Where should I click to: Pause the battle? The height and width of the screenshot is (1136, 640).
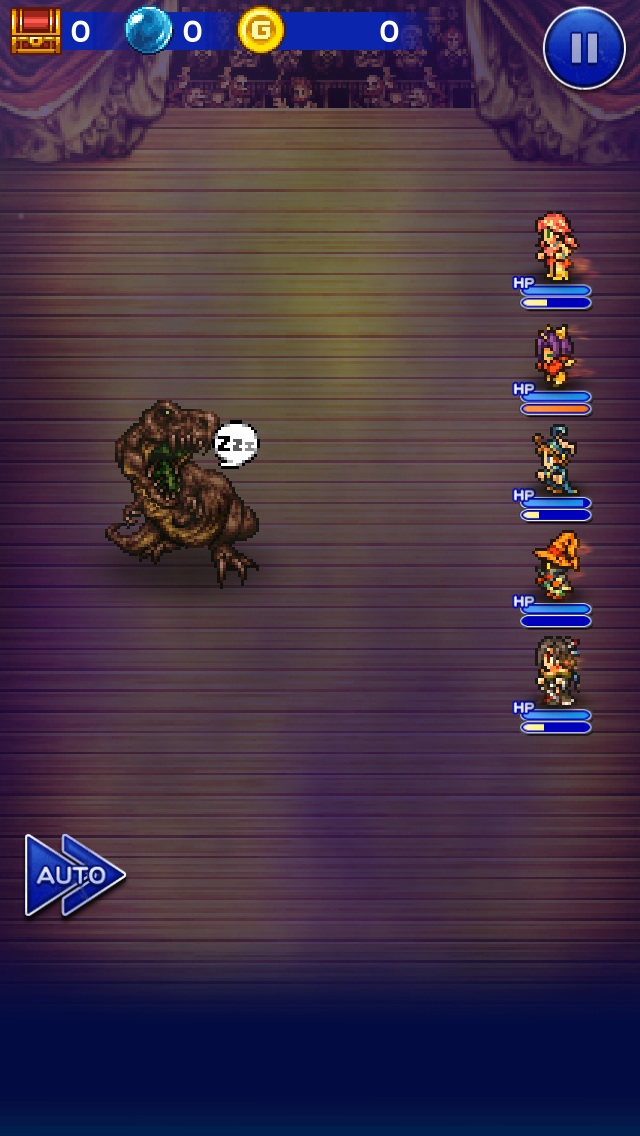[584, 48]
